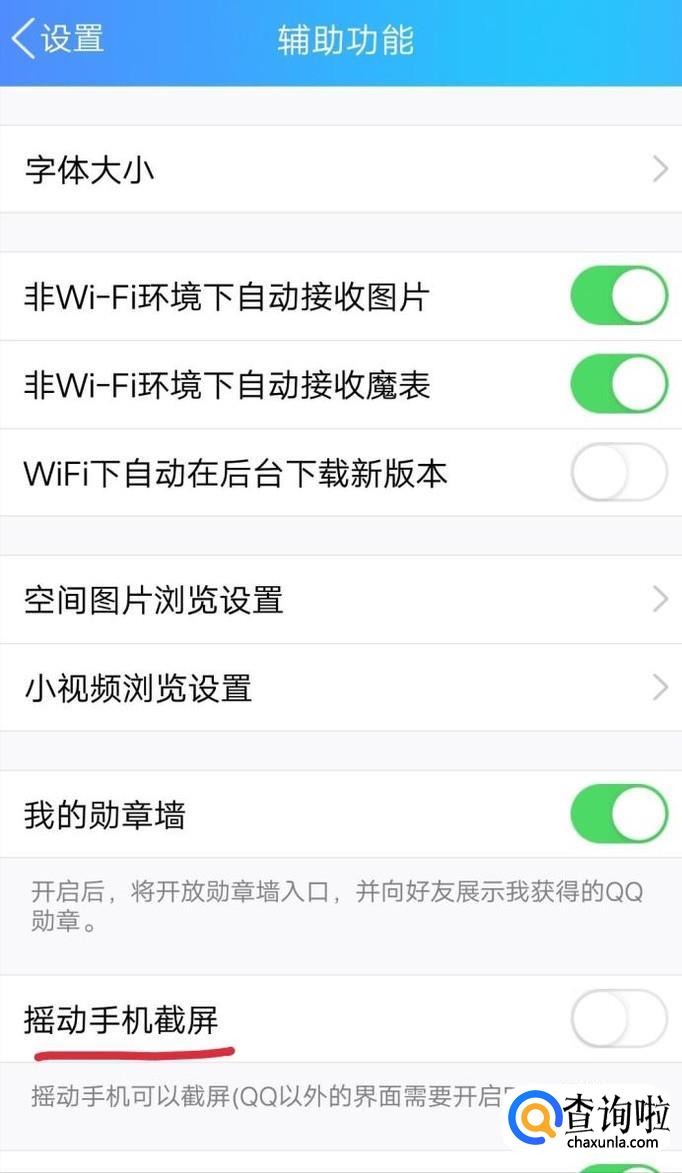Open 空间图片浏览设置
Viewport: 682px width, 1173px height.
coord(340,600)
